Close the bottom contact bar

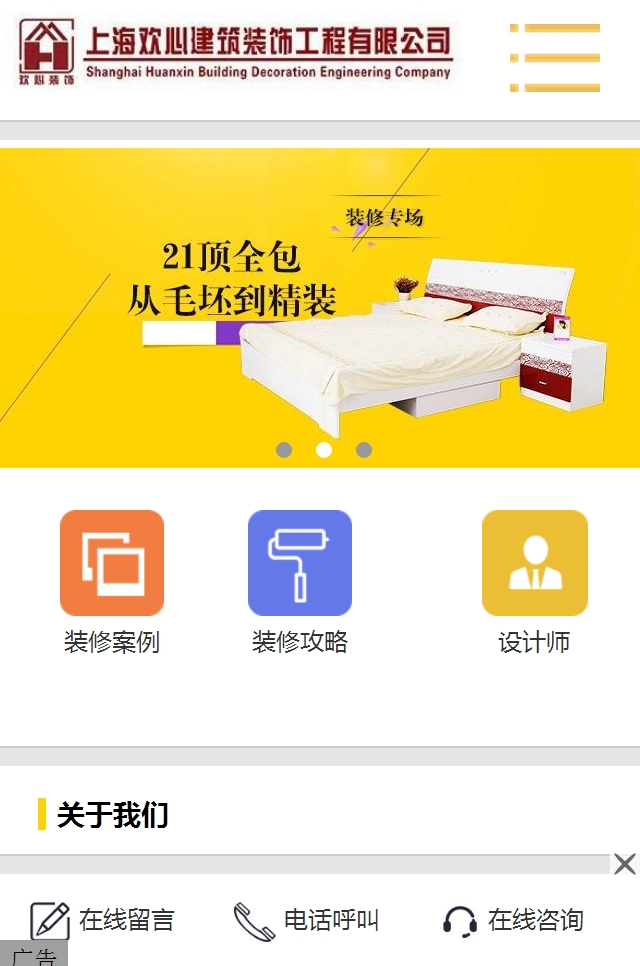[625, 864]
